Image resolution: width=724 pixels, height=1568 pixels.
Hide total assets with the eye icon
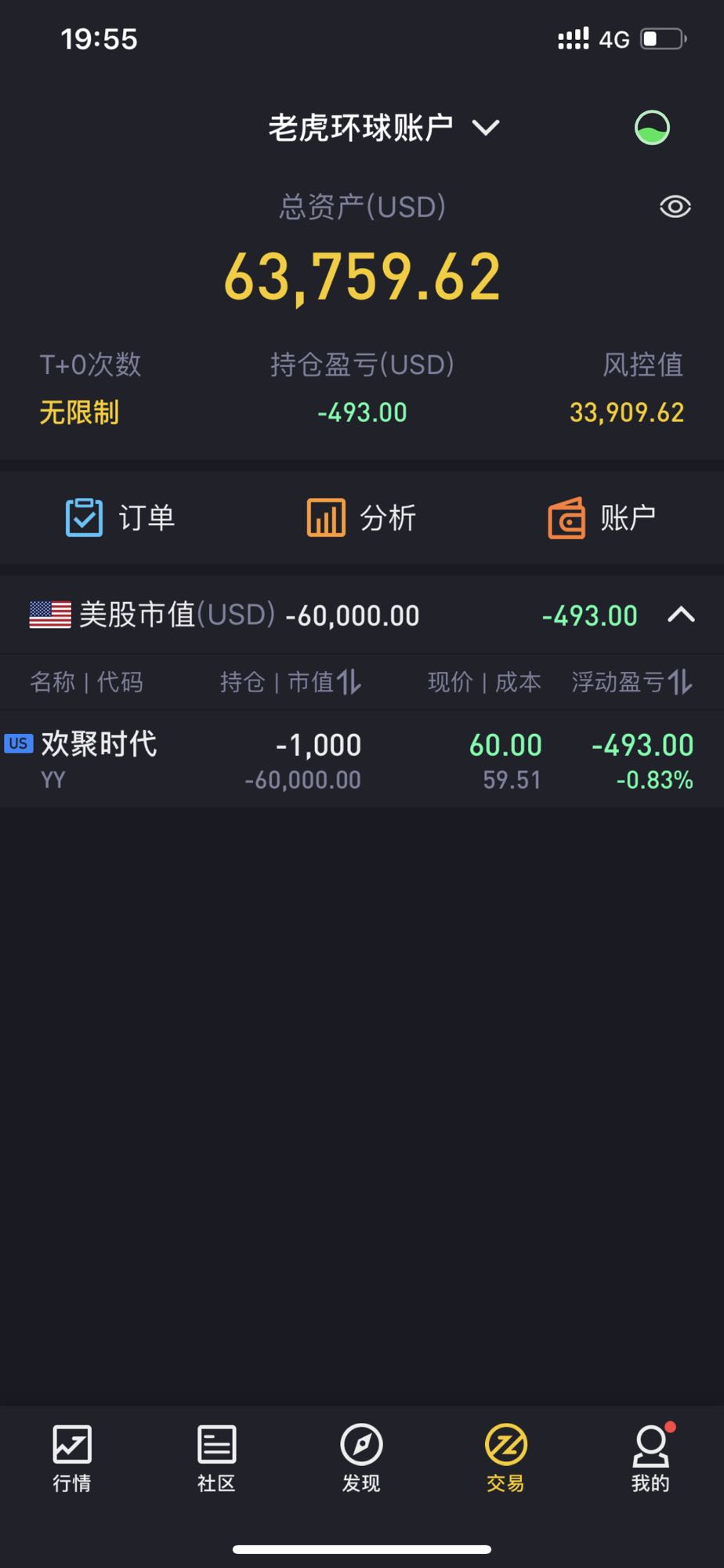click(x=675, y=207)
